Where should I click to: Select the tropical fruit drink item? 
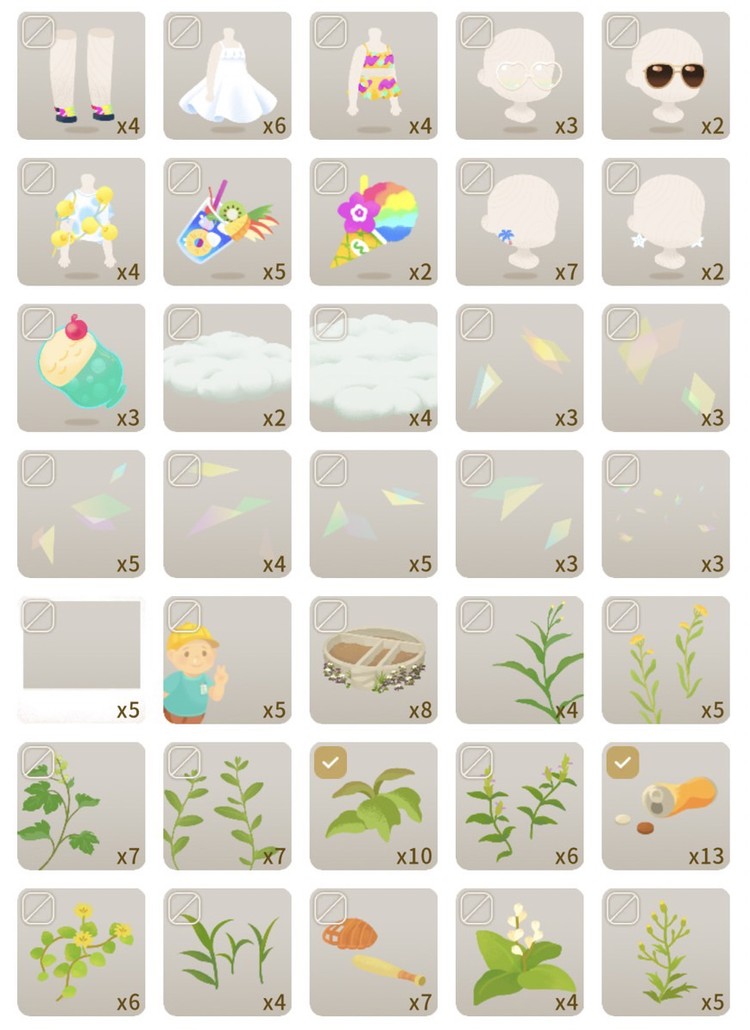227,222
